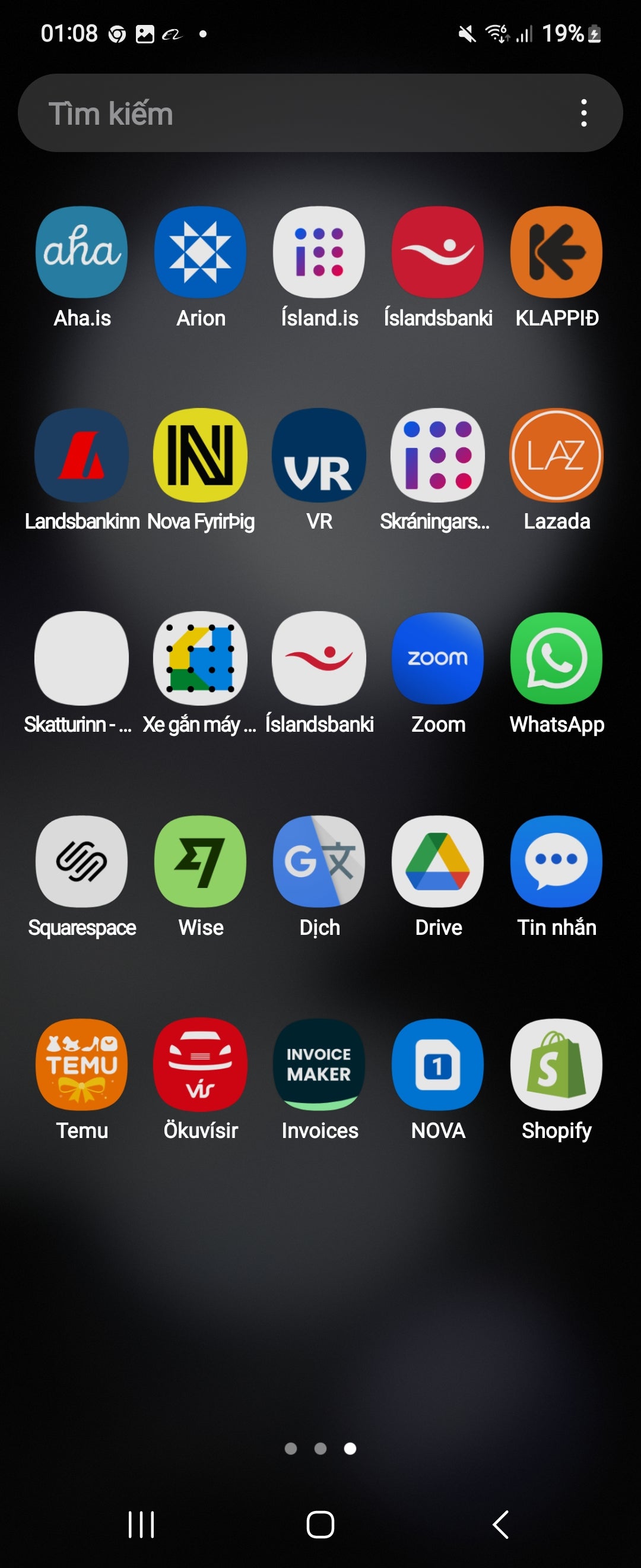The image size is (641, 1568).
Task: Launch the Lazada shopping app
Action: point(557,456)
